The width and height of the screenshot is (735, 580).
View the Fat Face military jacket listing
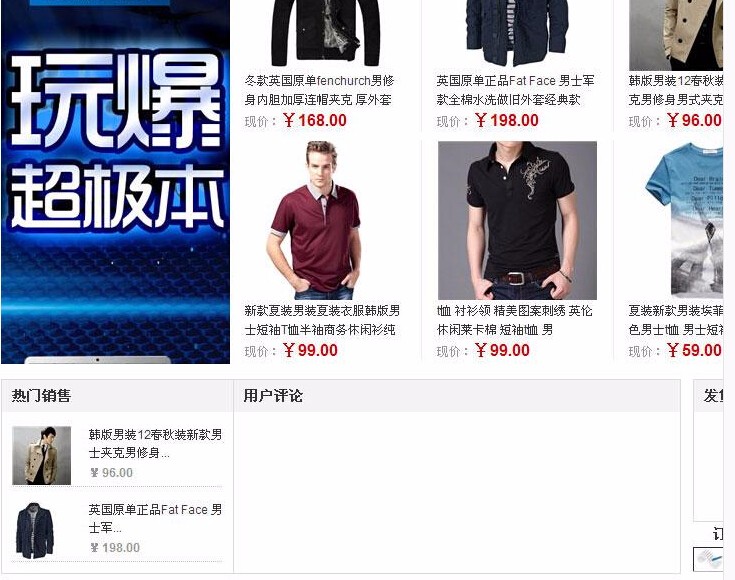click(516, 89)
